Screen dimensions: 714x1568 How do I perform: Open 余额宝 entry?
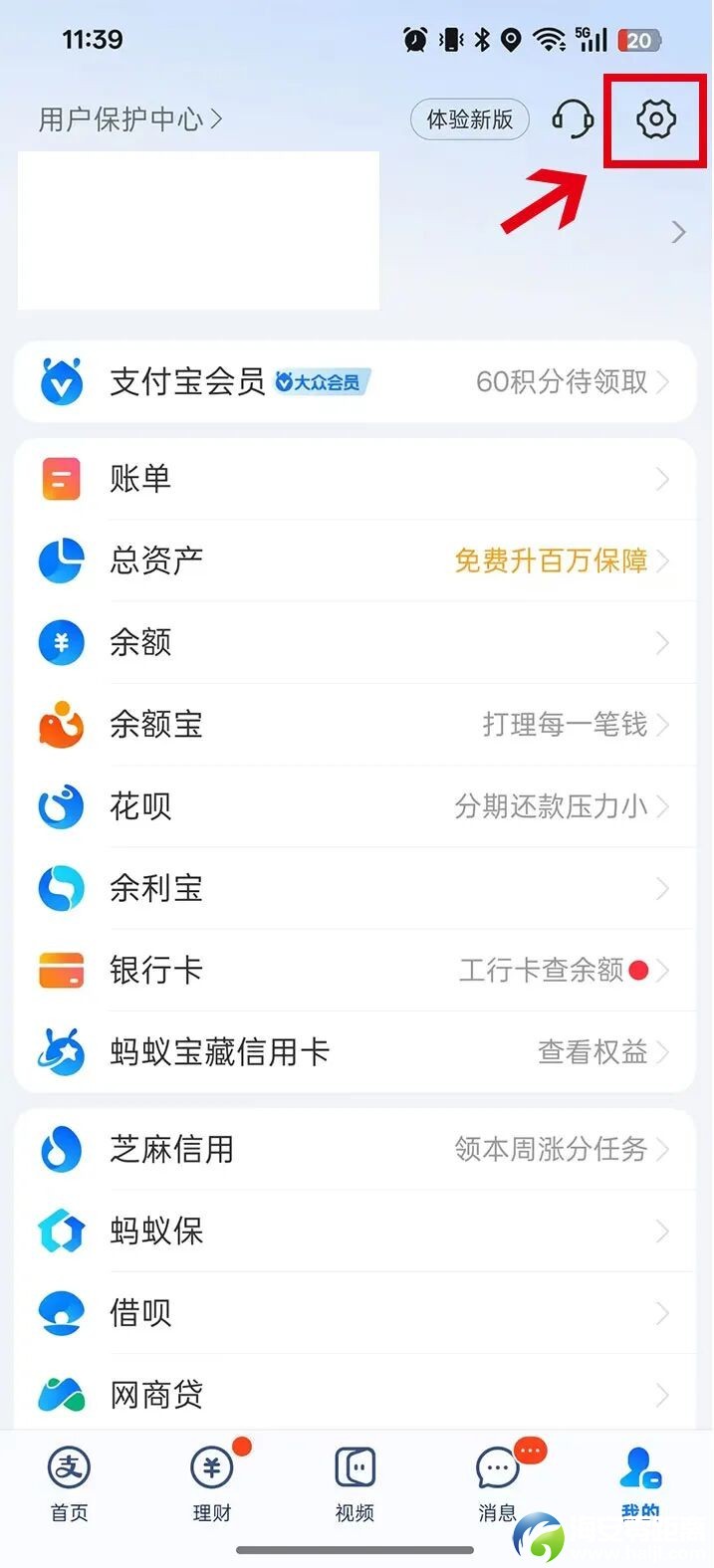[355, 724]
